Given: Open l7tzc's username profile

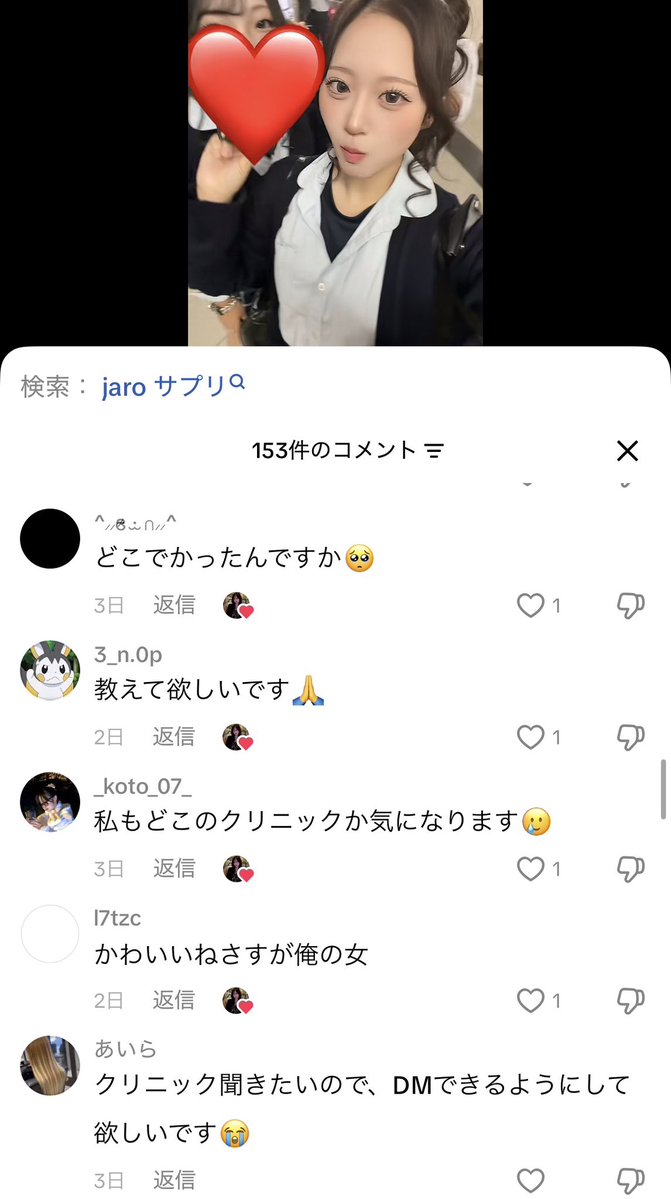Looking at the screenshot, I should (x=118, y=918).
